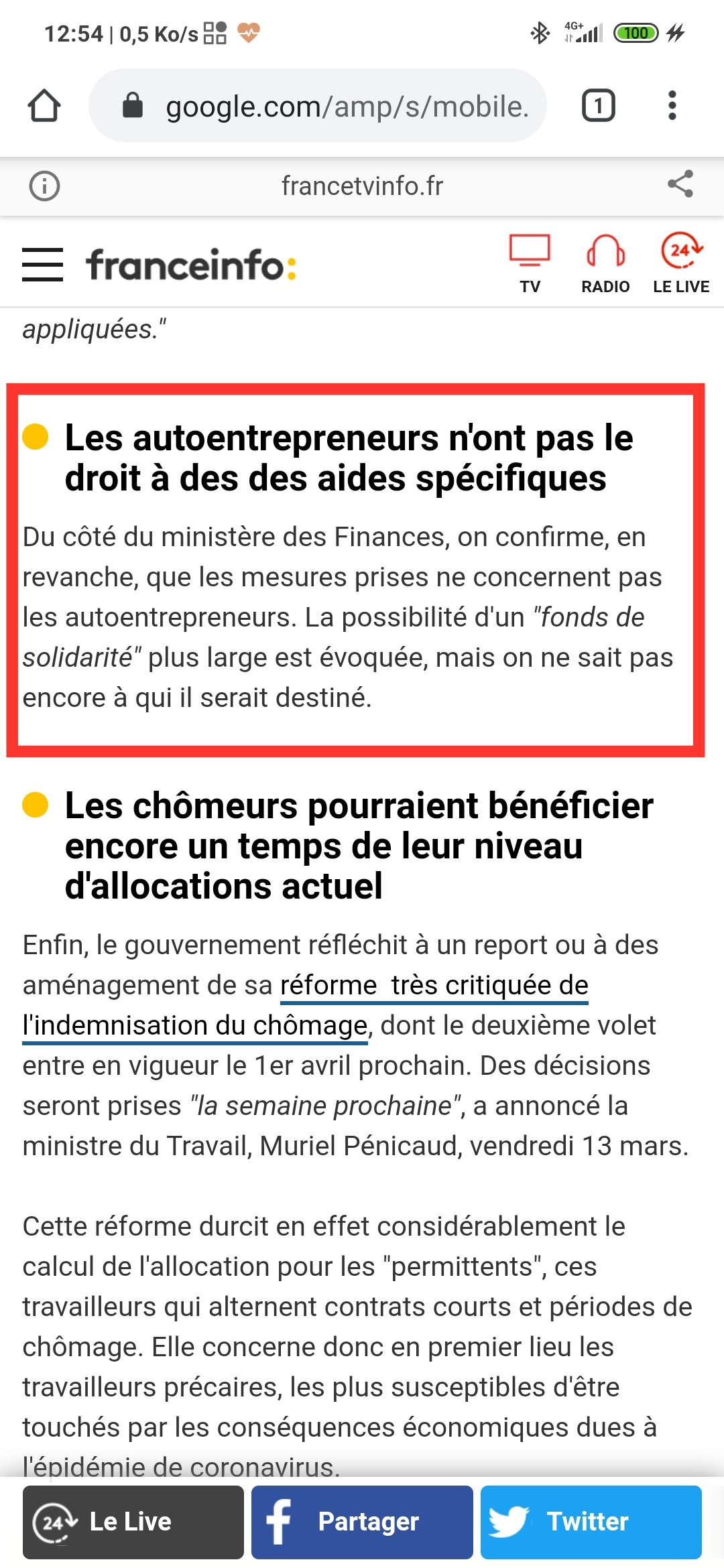View AMP page info icon
Viewport: 724px width, 1568px height.
click(x=44, y=186)
